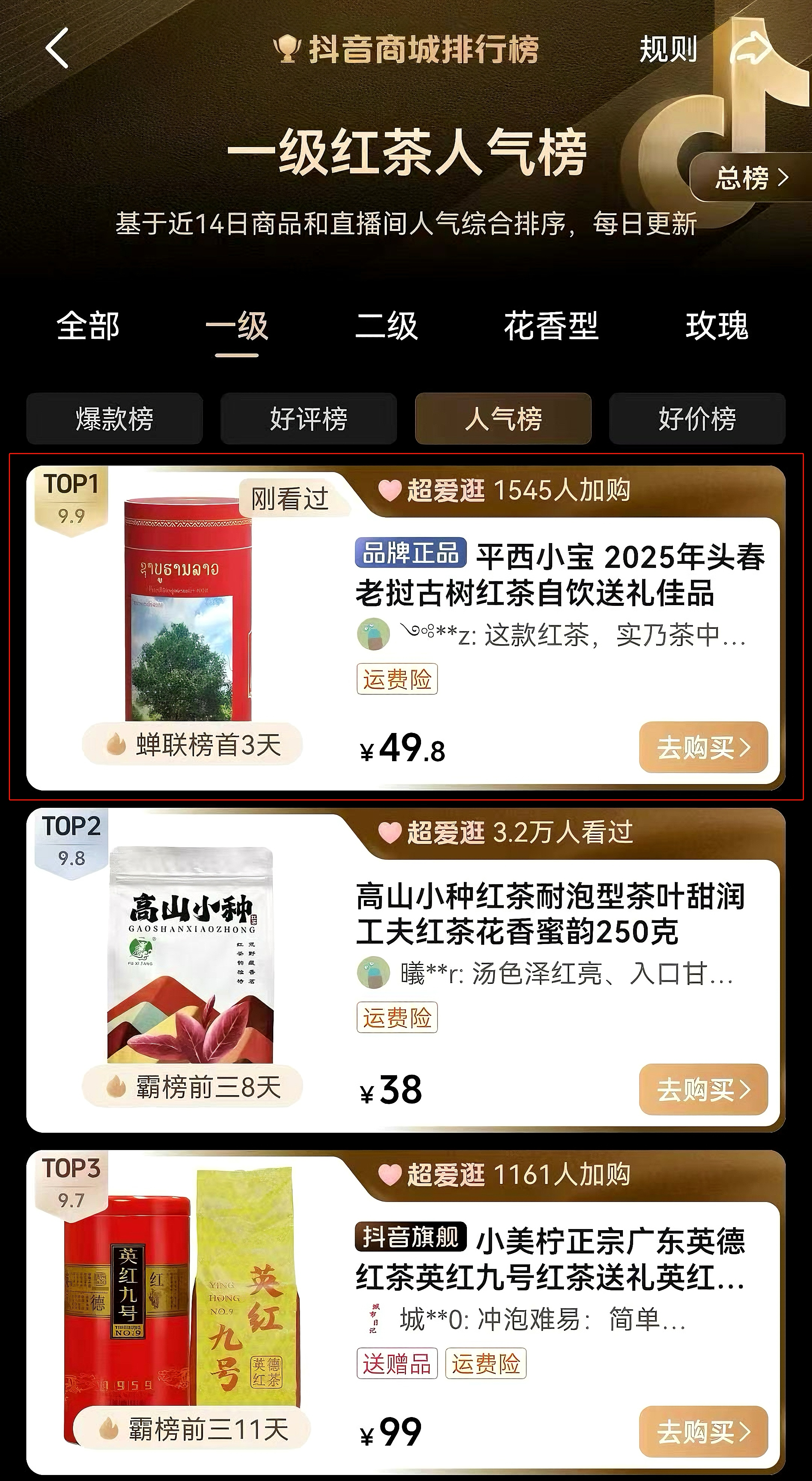
Task: Switch to the 二级 tab
Action: (x=386, y=326)
